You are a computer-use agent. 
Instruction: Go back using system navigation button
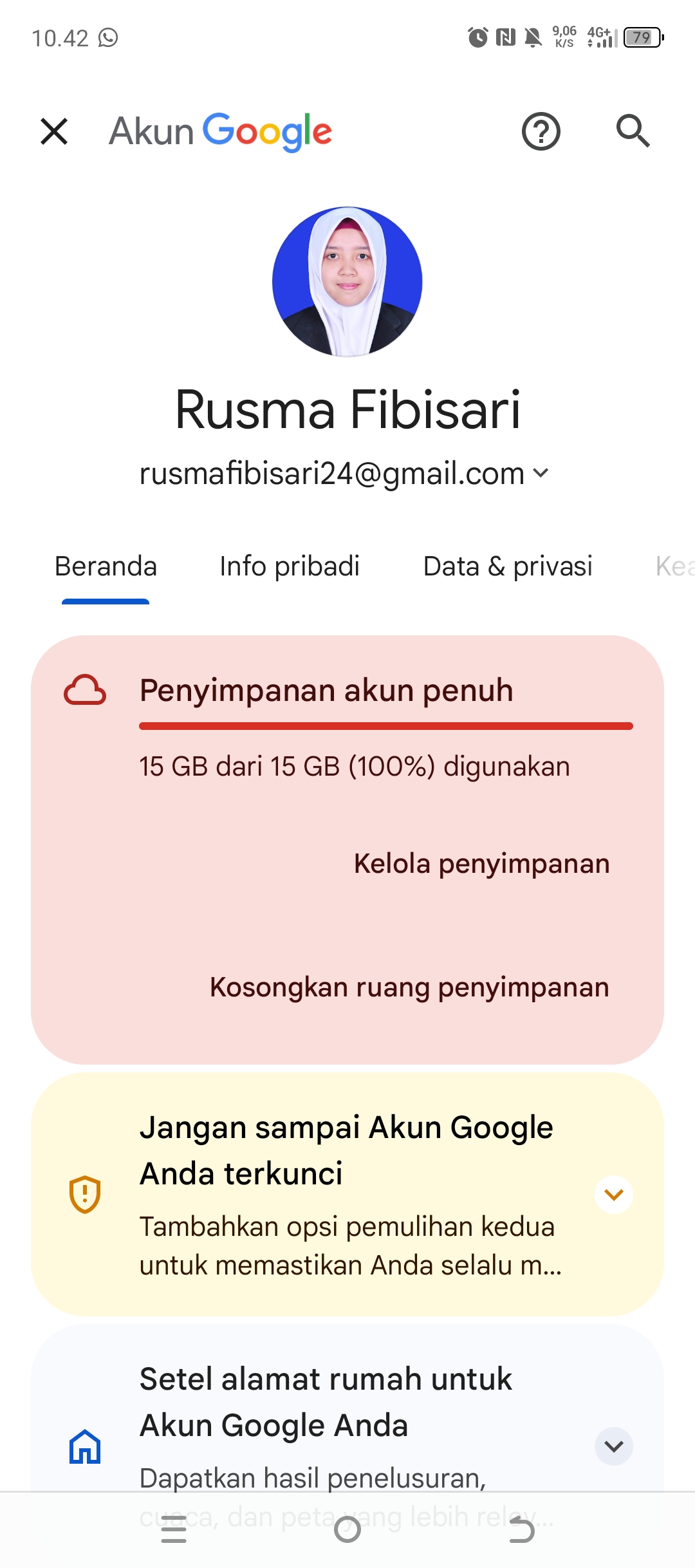pos(521,1530)
